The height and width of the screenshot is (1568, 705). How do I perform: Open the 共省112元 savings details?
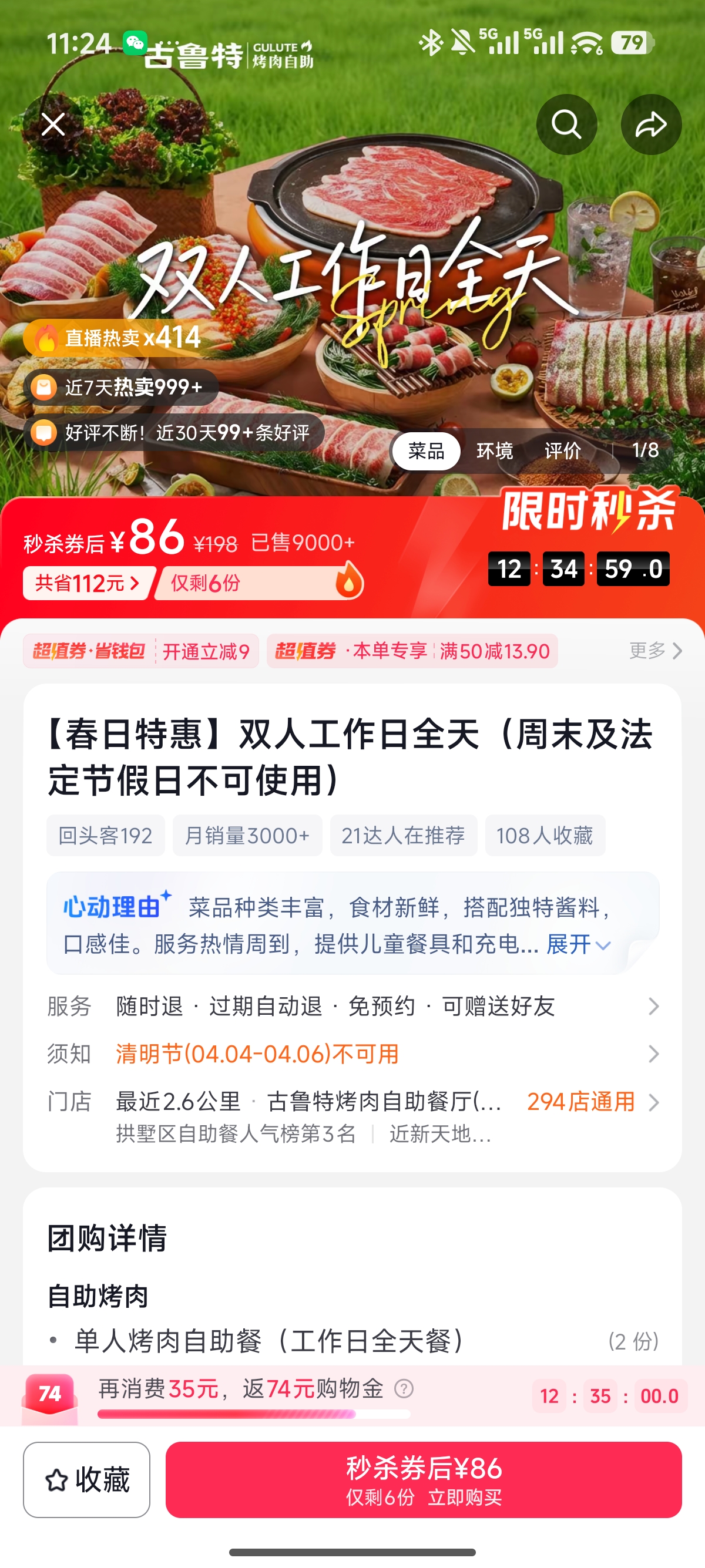(x=87, y=583)
